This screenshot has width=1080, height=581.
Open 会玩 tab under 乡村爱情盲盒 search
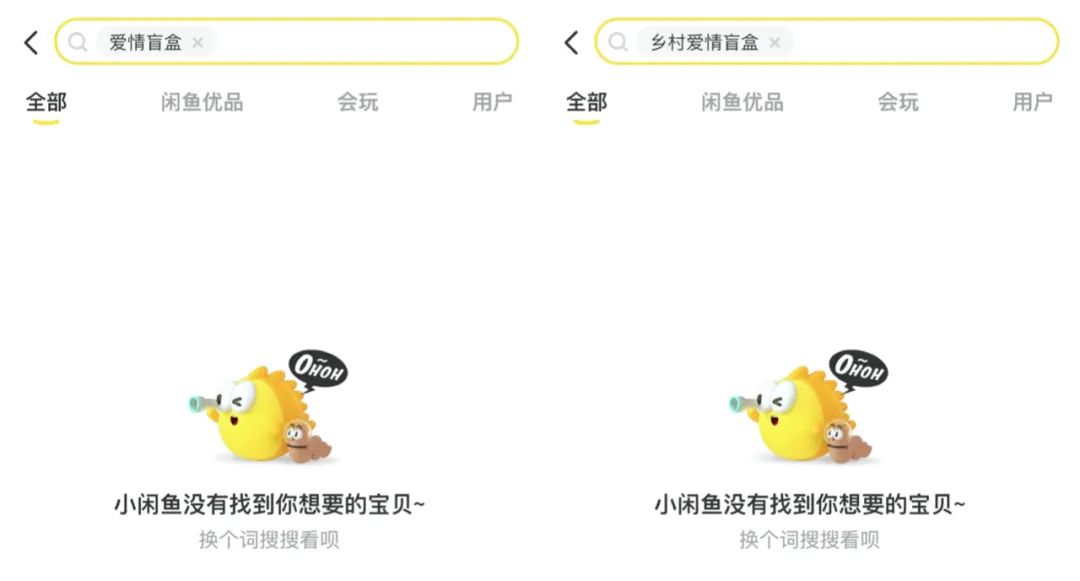click(898, 102)
